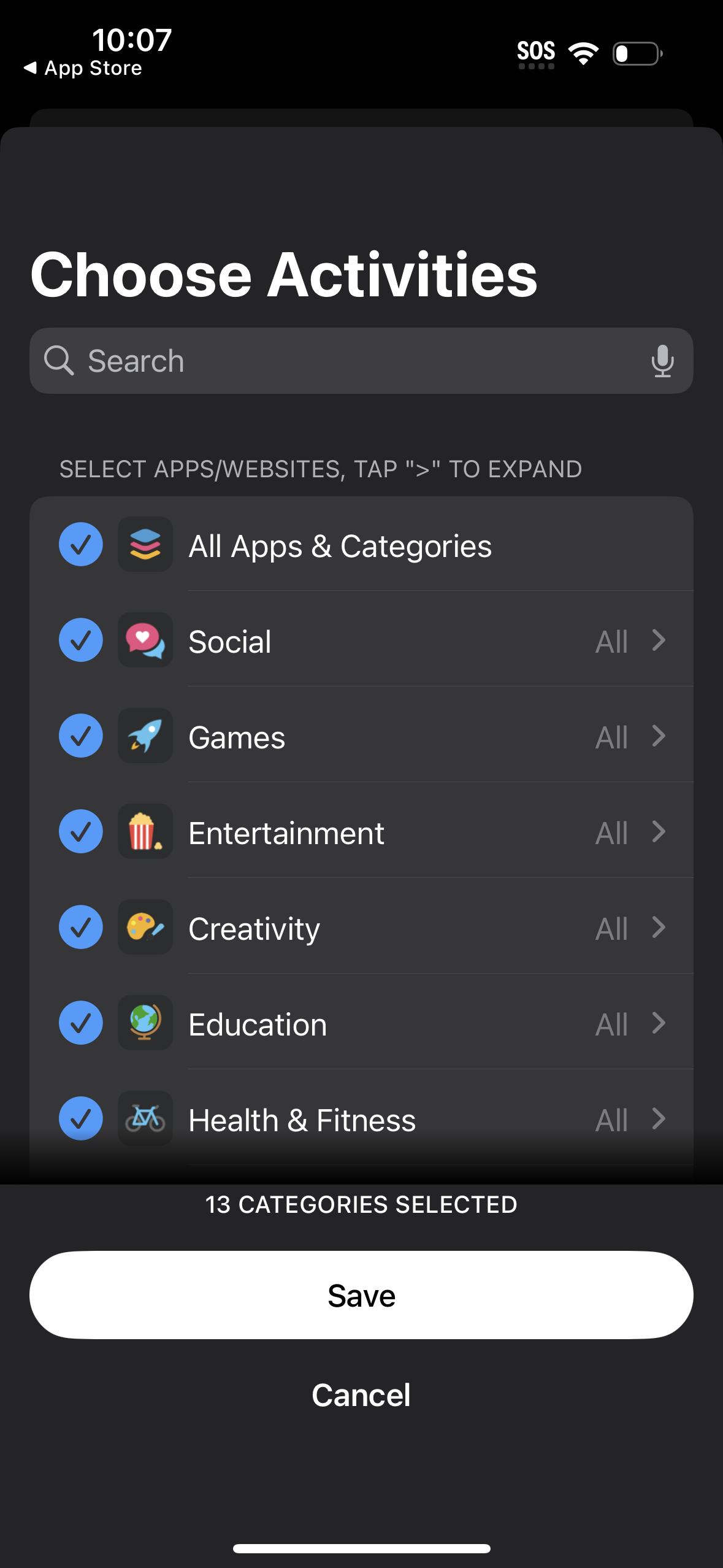Tap the Creativity palette icon
The height and width of the screenshot is (1568, 723).
(x=145, y=928)
